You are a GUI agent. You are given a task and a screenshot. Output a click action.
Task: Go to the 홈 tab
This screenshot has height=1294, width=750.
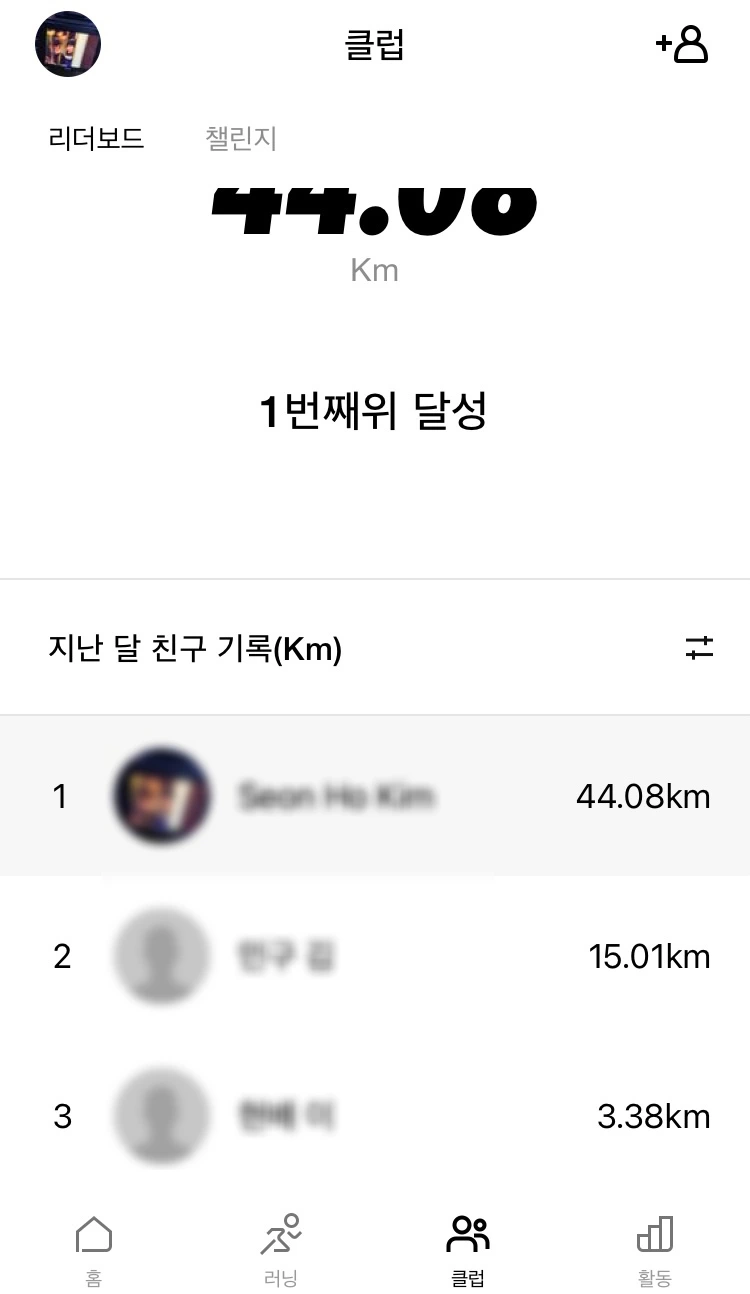click(94, 1249)
